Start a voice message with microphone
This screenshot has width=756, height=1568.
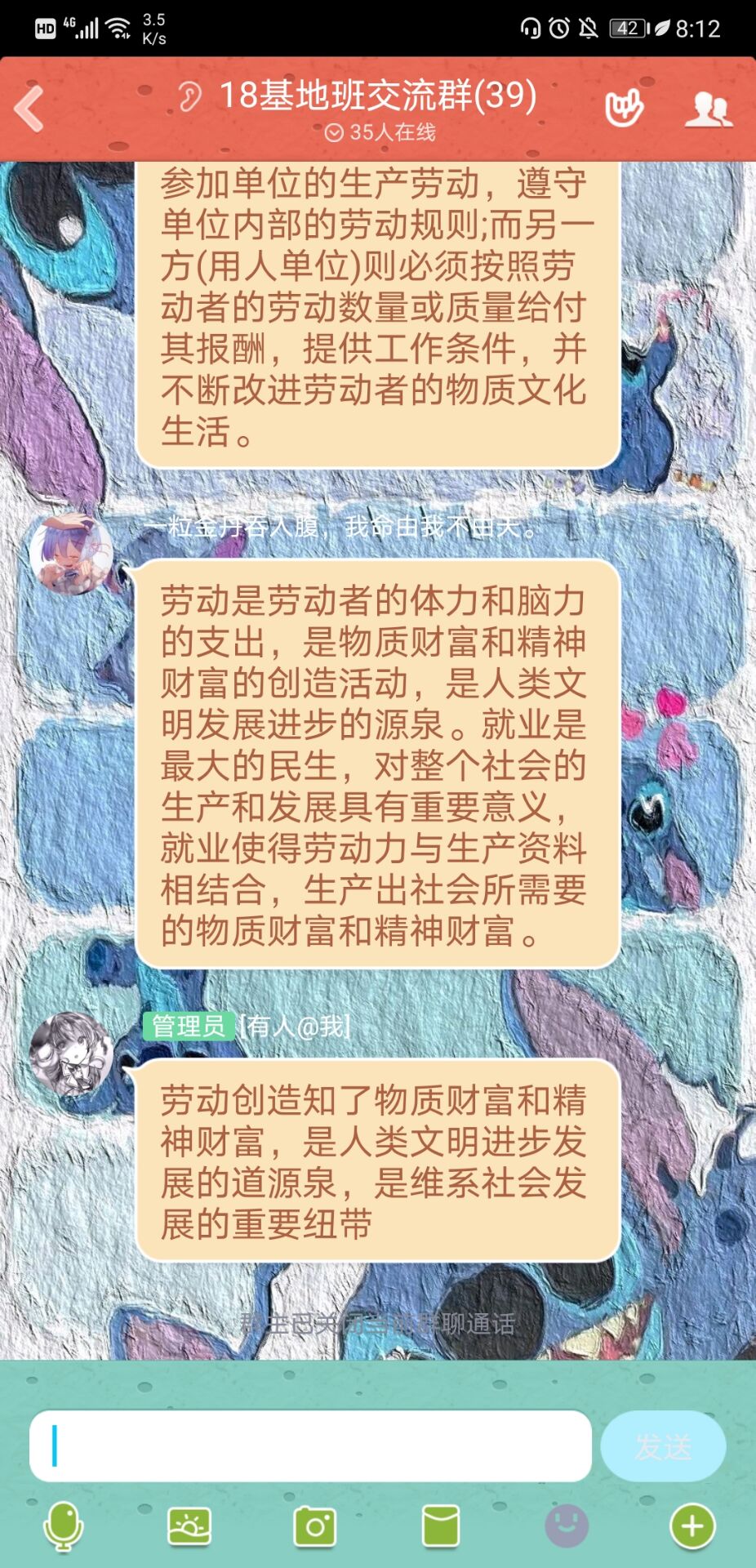click(x=63, y=1526)
